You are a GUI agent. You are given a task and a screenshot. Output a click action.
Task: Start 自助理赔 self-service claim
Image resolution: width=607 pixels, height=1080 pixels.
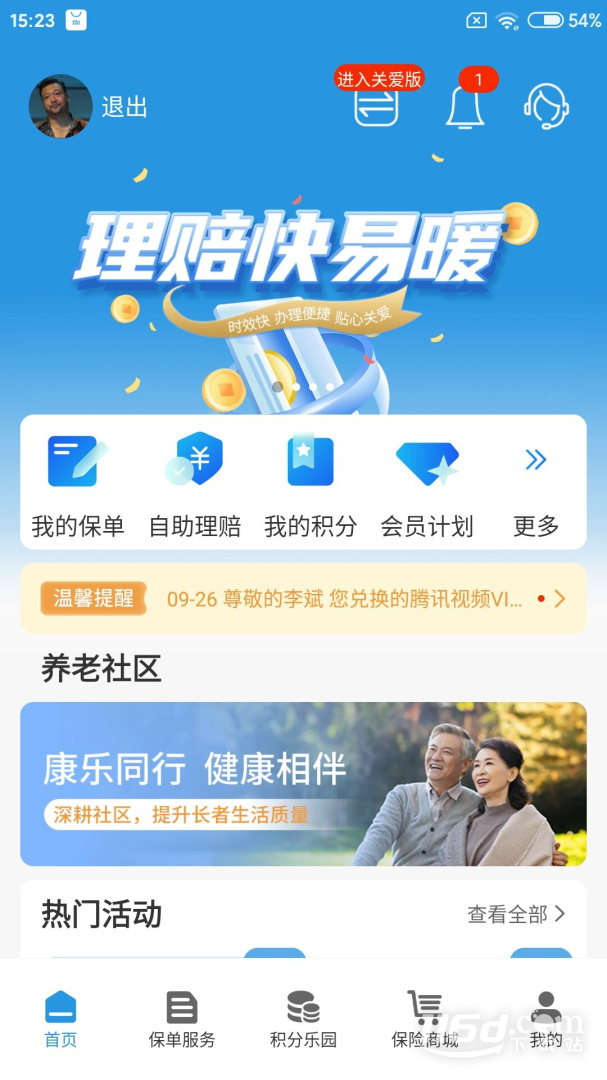coord(195,486)
